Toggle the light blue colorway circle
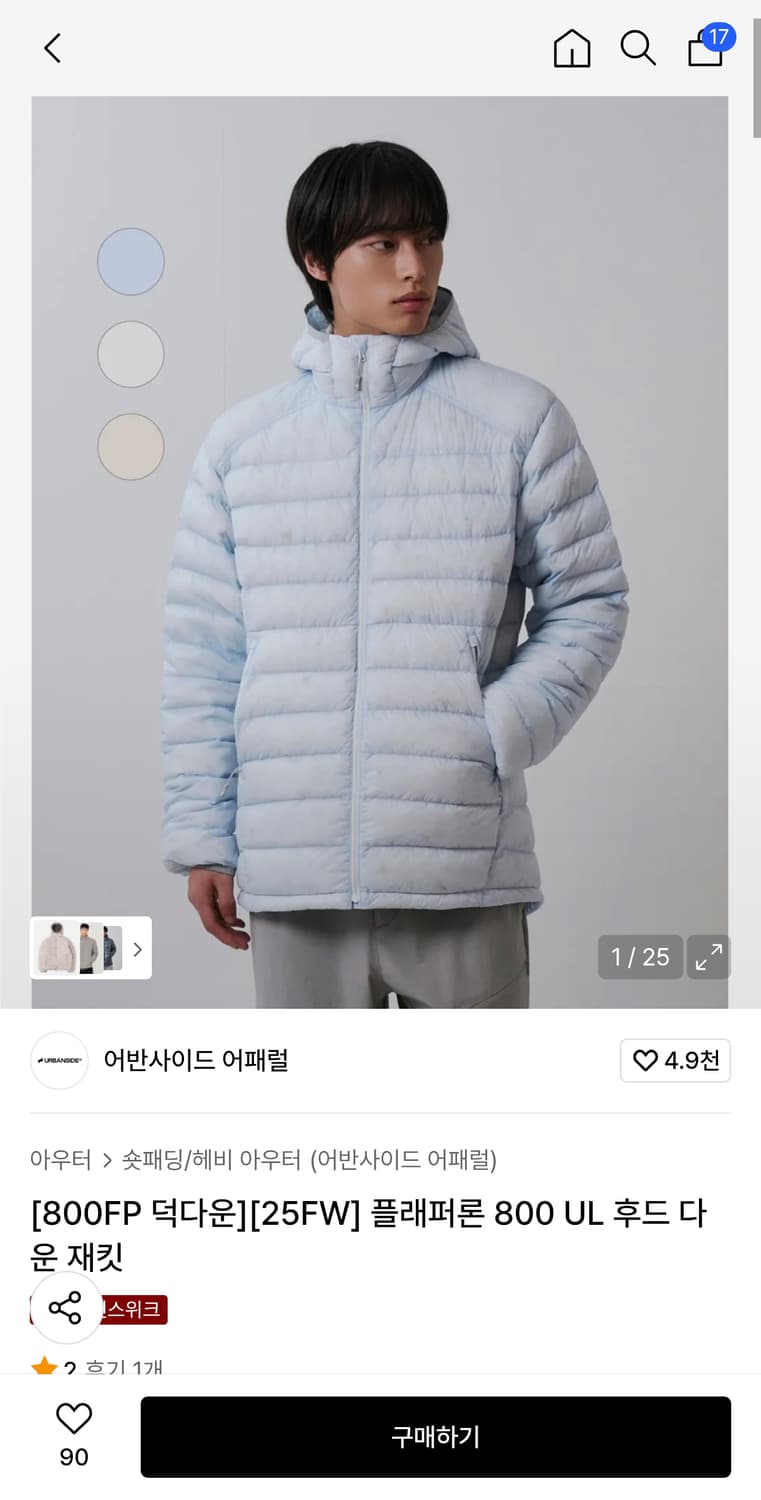The width and height of the screenshot is (761, 1500). click(x=130, y=261)
